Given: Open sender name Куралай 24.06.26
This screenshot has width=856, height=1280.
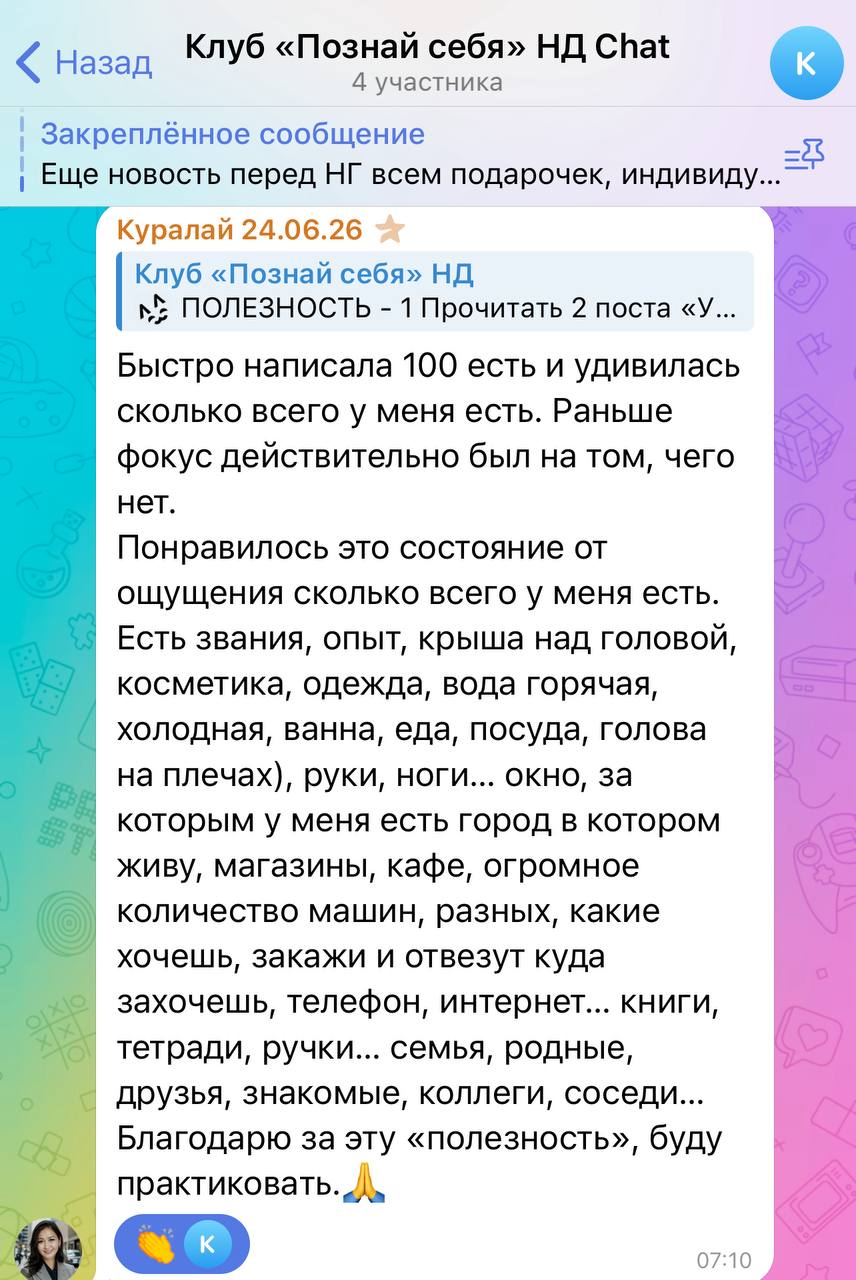Looking at the screenshot, I should click(x=240, y=230).
